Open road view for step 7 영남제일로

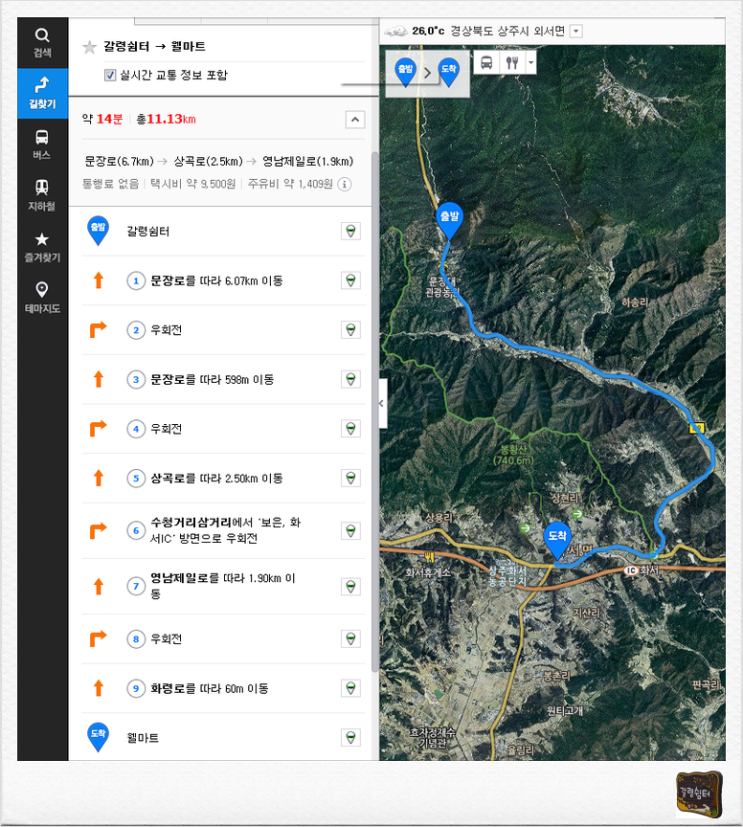click(x=351, y=585)
